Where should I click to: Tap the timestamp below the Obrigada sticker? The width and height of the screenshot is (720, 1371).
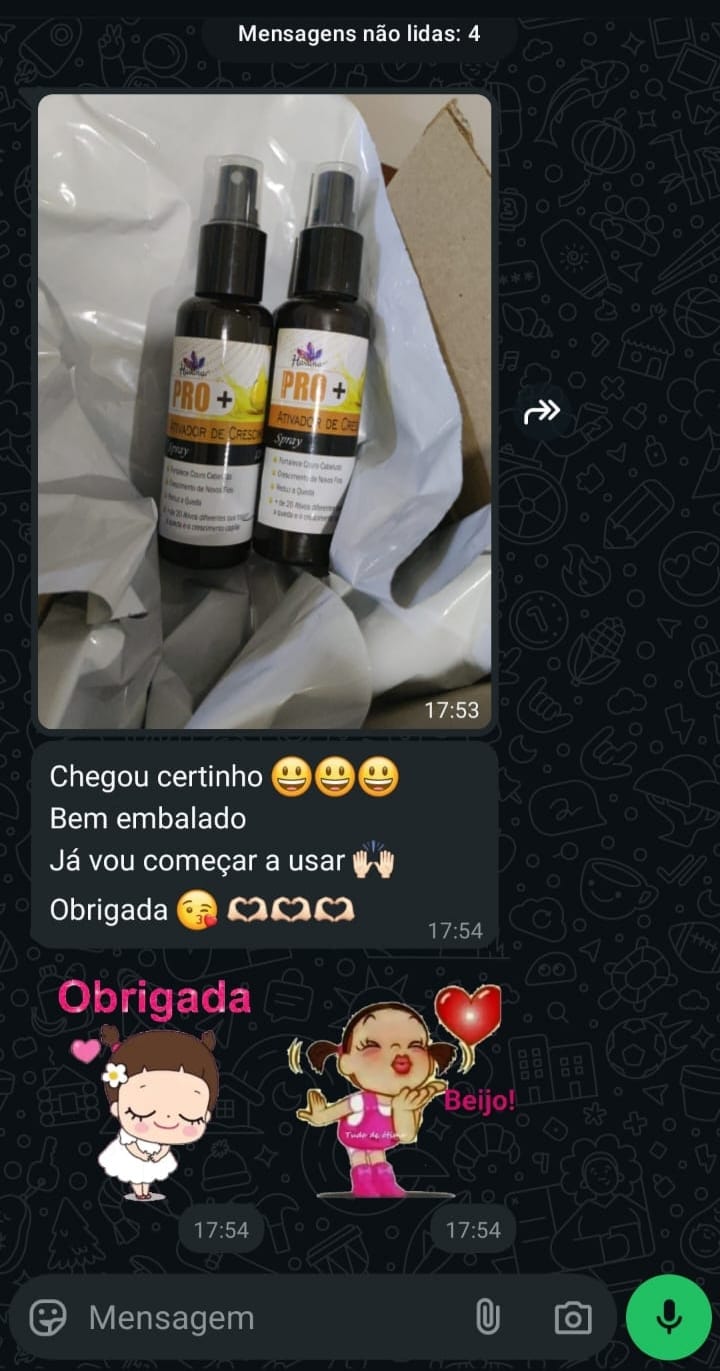coord(221,1229)
